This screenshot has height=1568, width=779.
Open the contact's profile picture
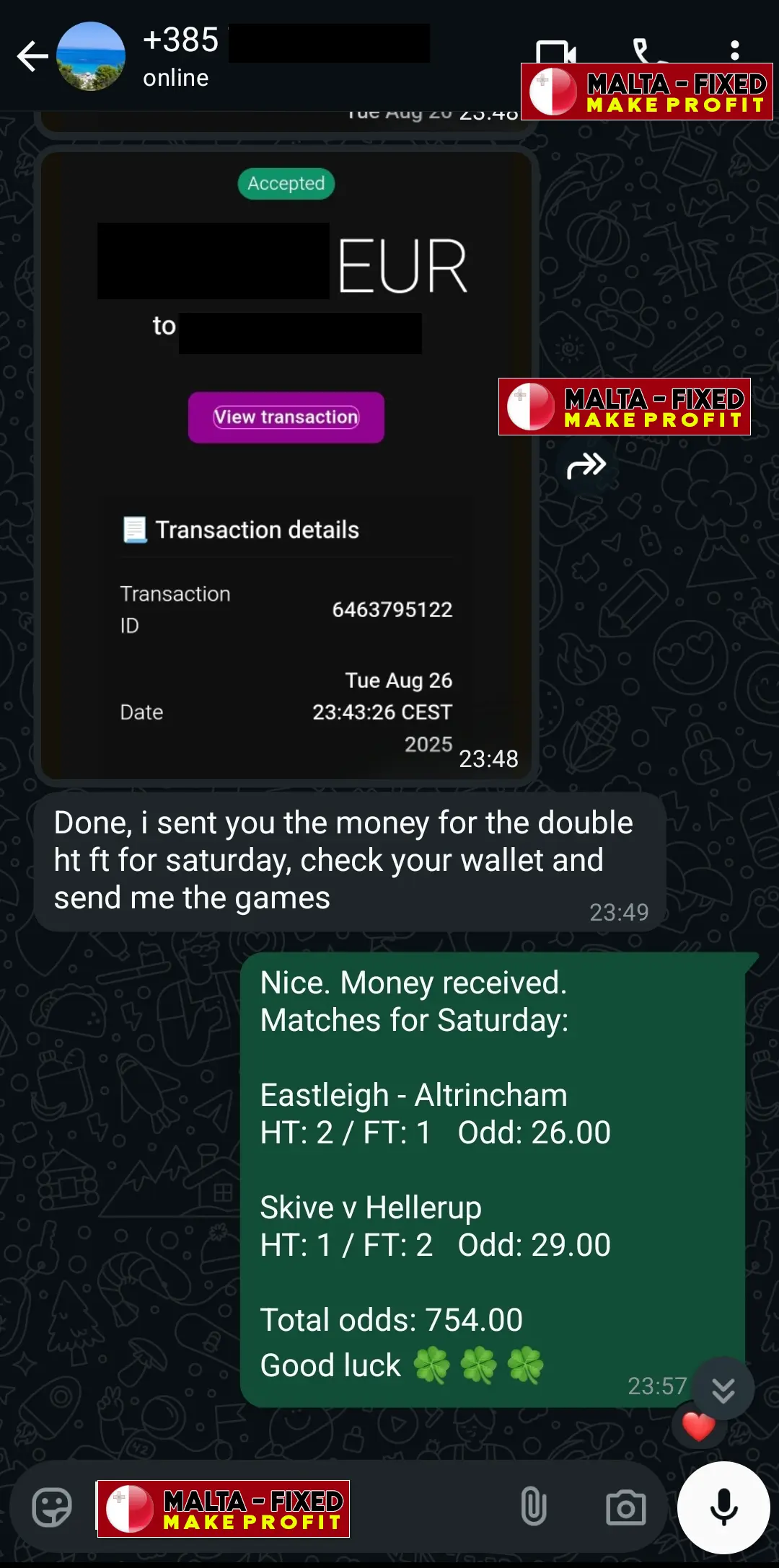(x=91, y=56)
